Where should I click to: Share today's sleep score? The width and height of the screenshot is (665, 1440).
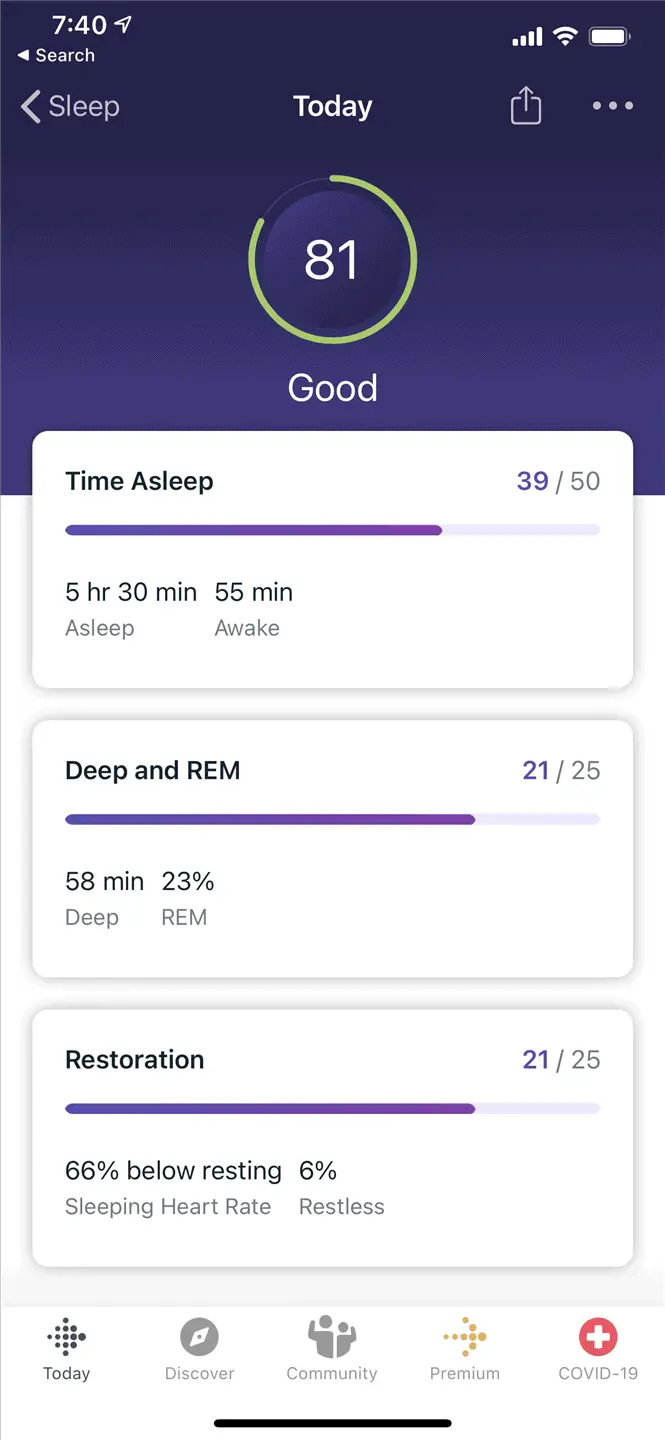coord(526,106)
